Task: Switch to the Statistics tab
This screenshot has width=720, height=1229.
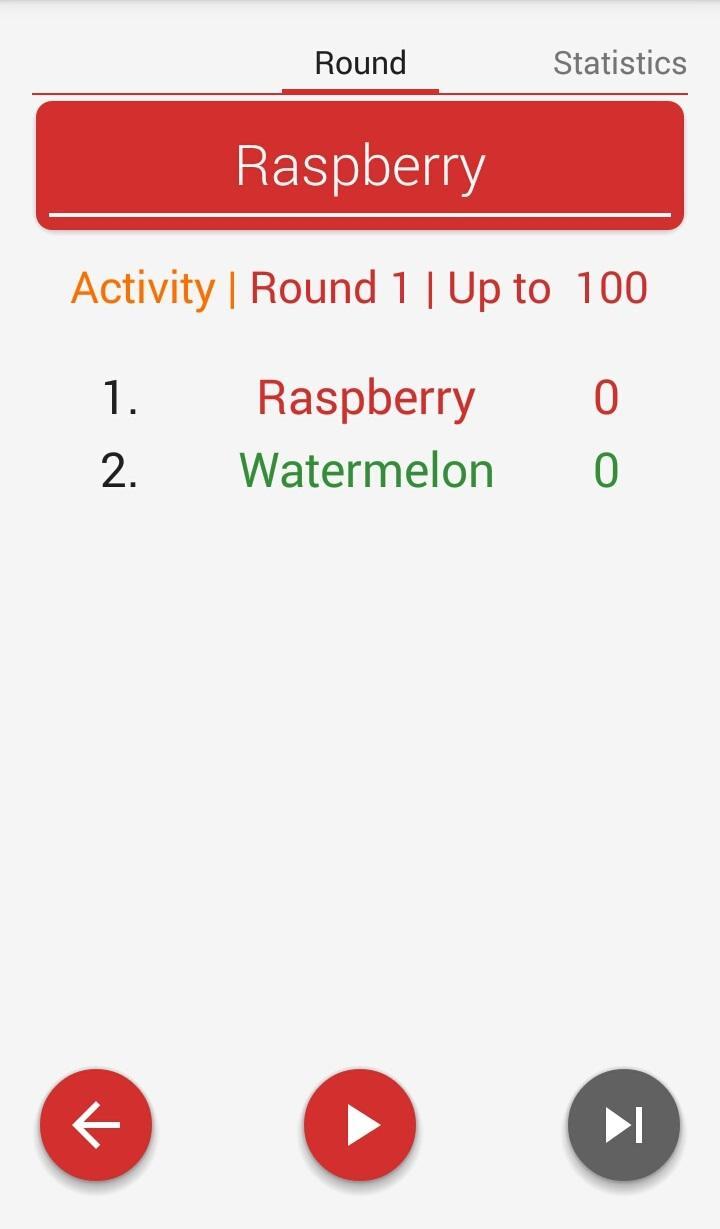Action: 619,62
